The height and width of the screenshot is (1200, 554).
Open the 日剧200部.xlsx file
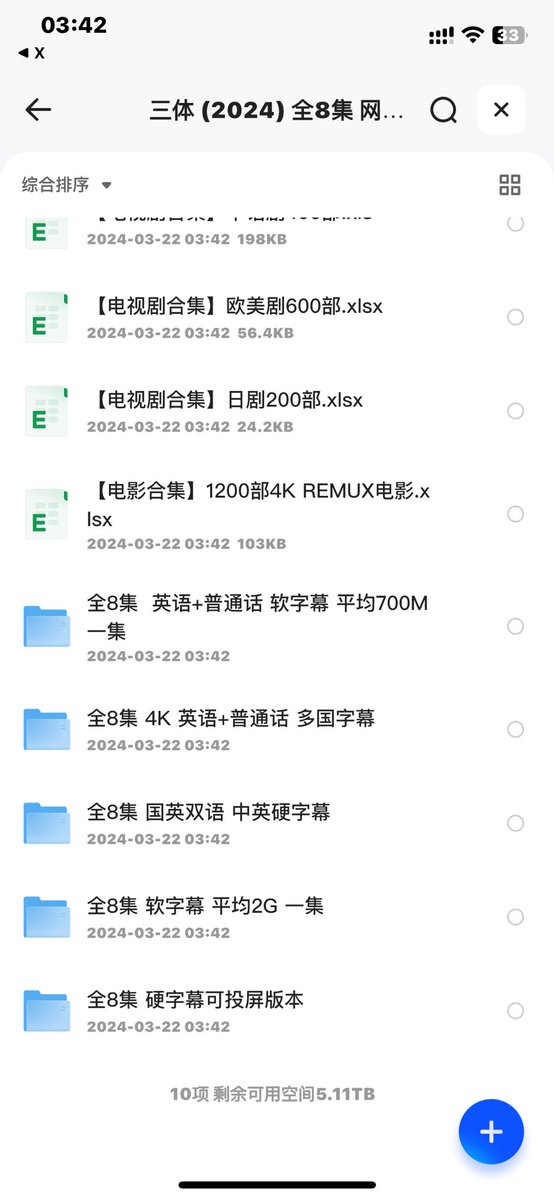click(277, 411)
